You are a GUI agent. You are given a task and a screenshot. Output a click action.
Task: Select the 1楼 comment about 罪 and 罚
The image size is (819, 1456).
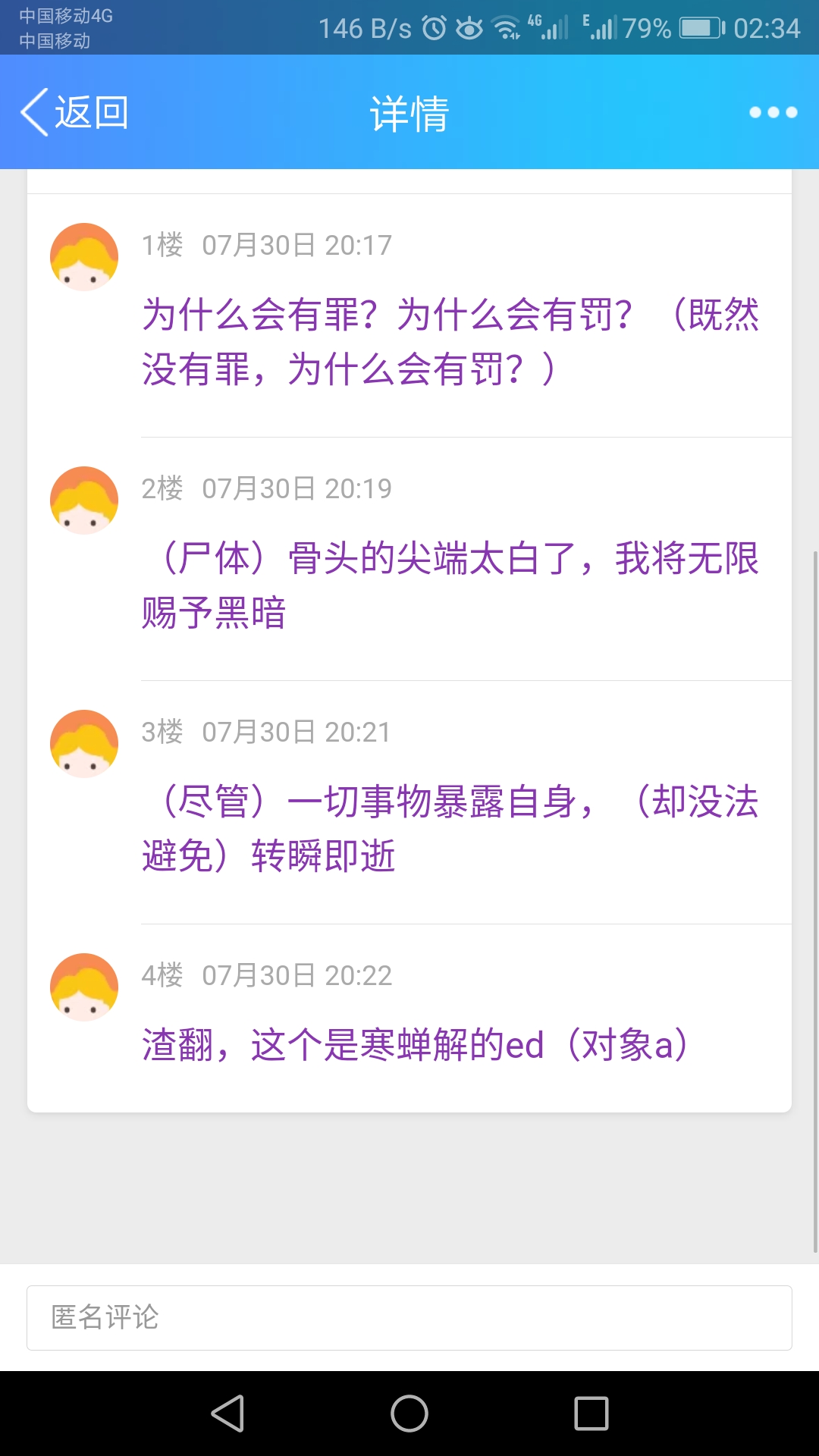450,341
